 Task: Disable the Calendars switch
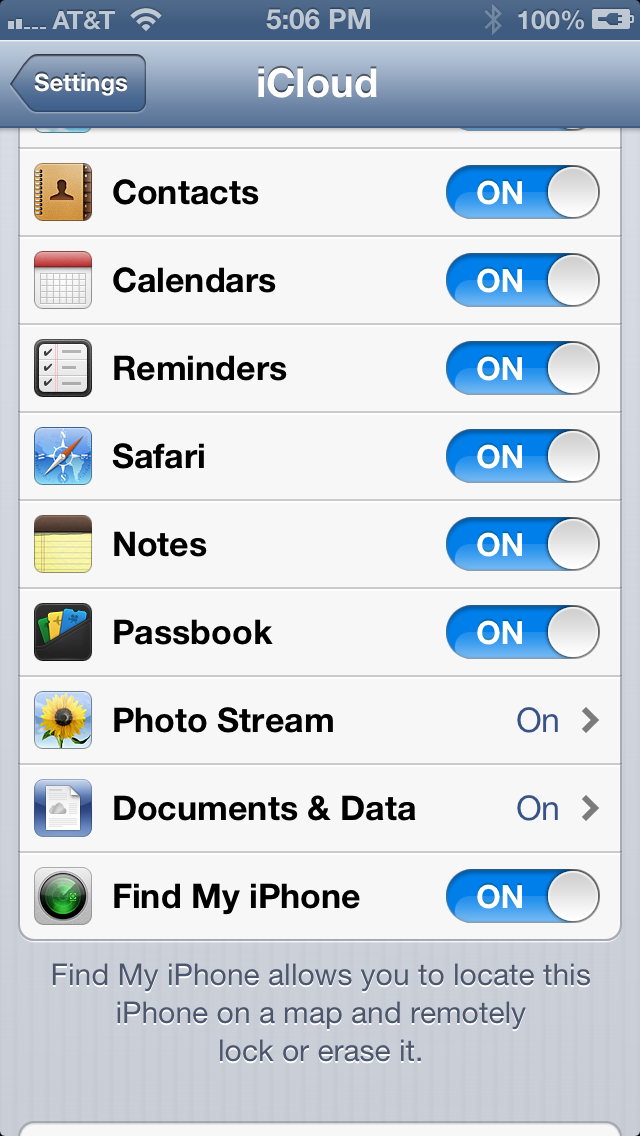(523, 280)
